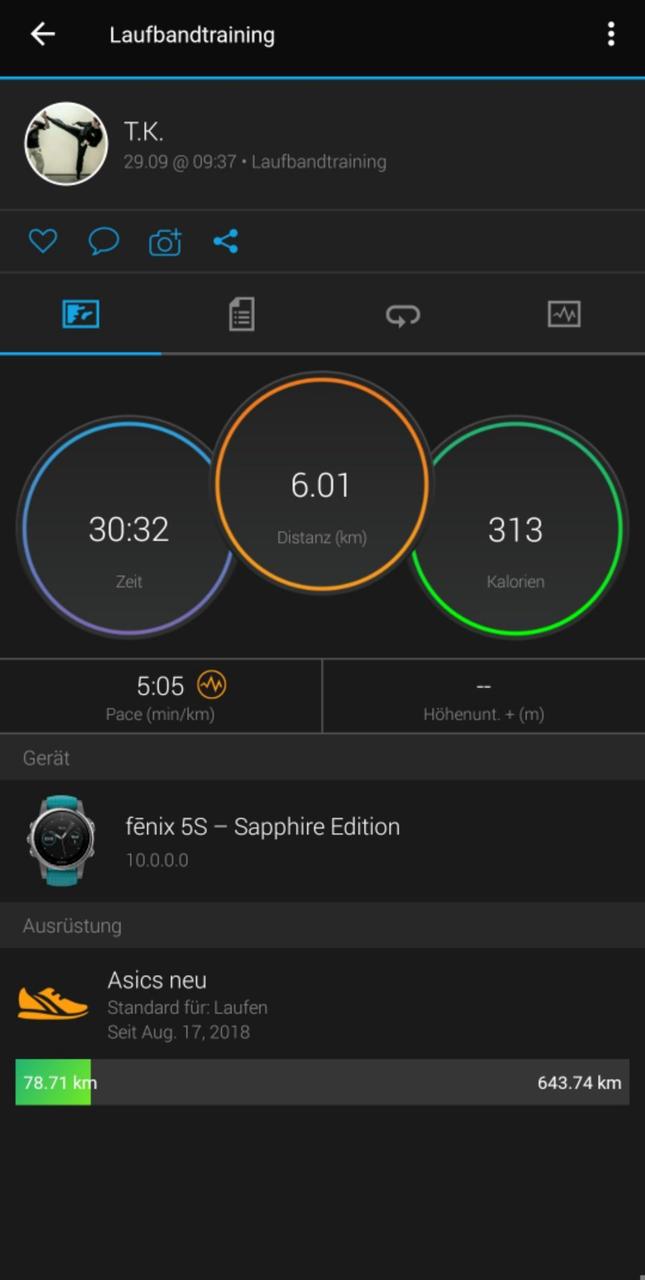Open comments with the speech bubble icon
Viewport: 645px width, 1280px height.
[104, 241]
